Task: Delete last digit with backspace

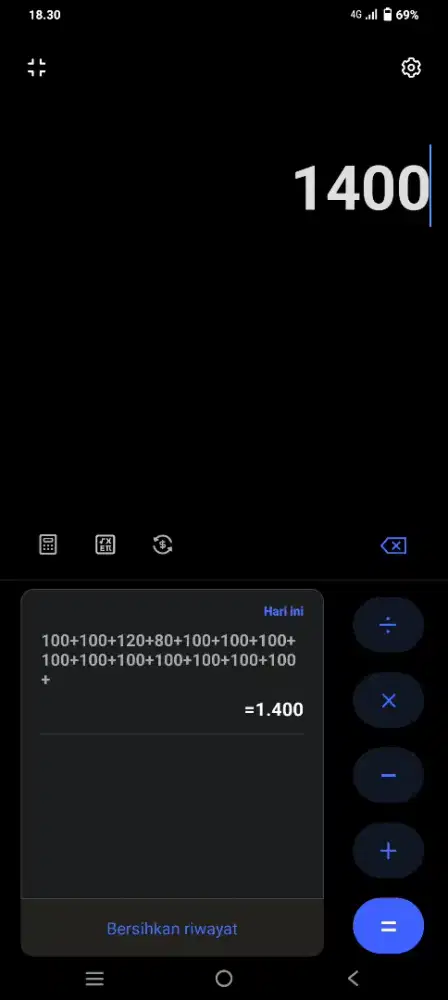Action: (x=393, y=545)
